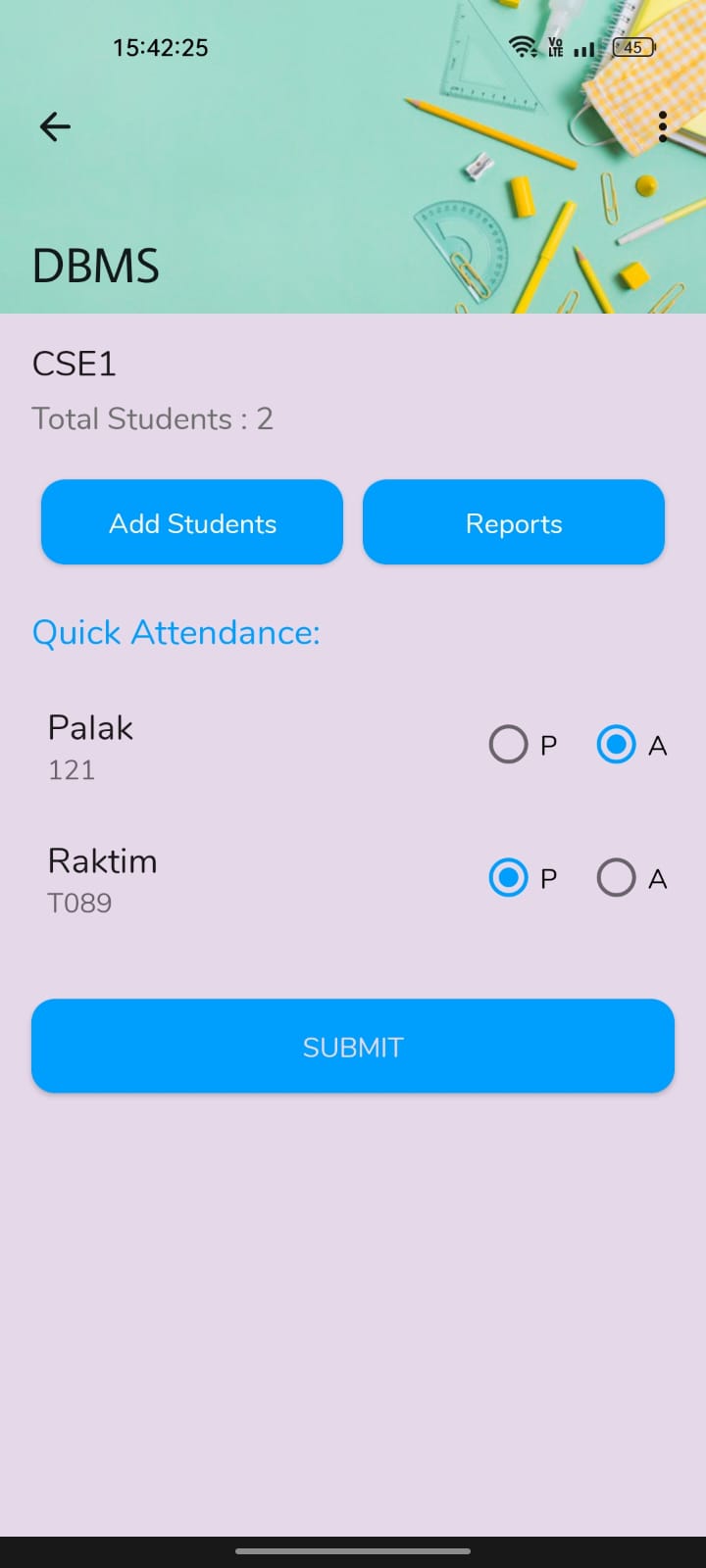Tap the clock showing 15:42:25
The image size is (706, 1568).
coord(159,46)
